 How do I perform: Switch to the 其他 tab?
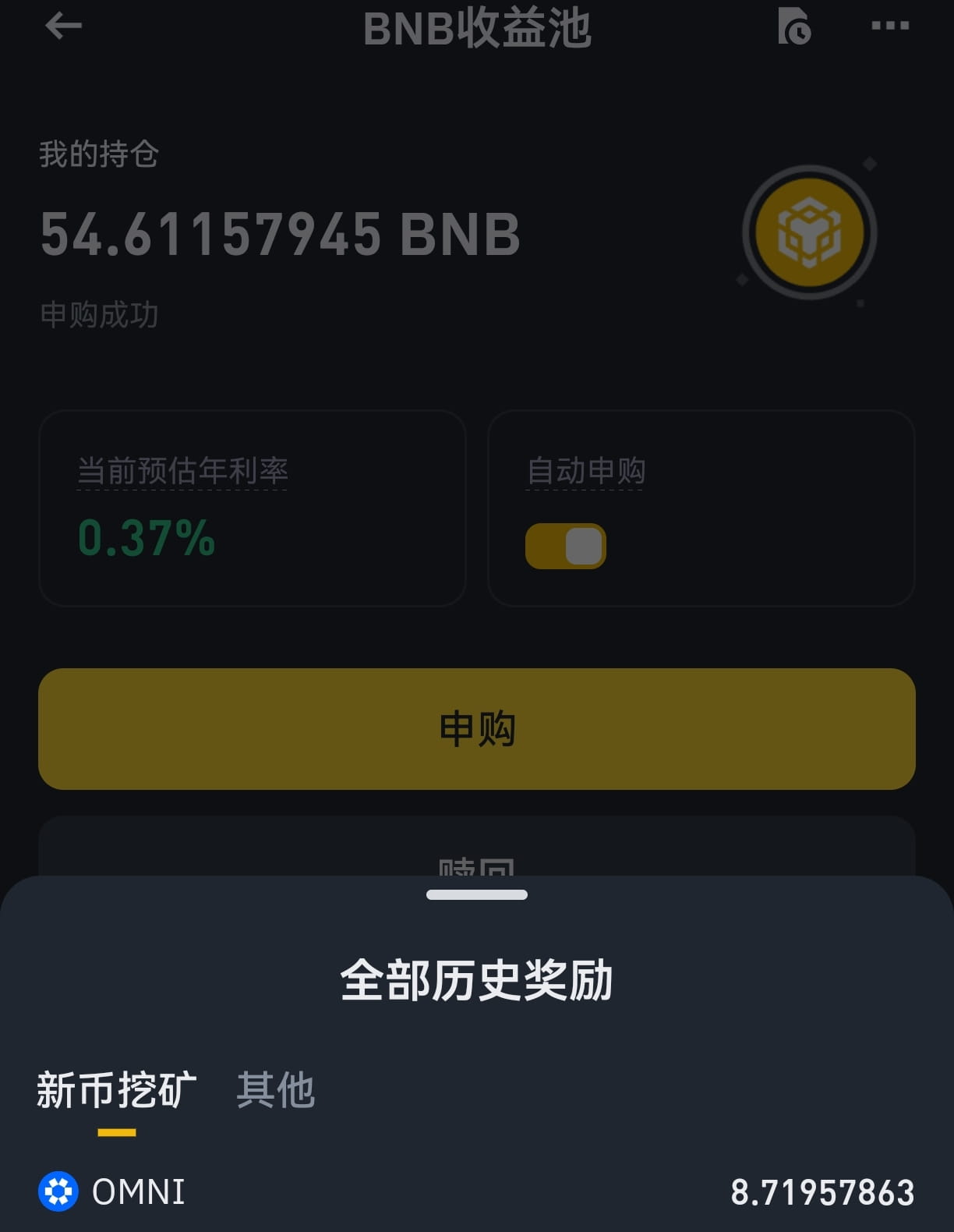[x=277, y=1091]
